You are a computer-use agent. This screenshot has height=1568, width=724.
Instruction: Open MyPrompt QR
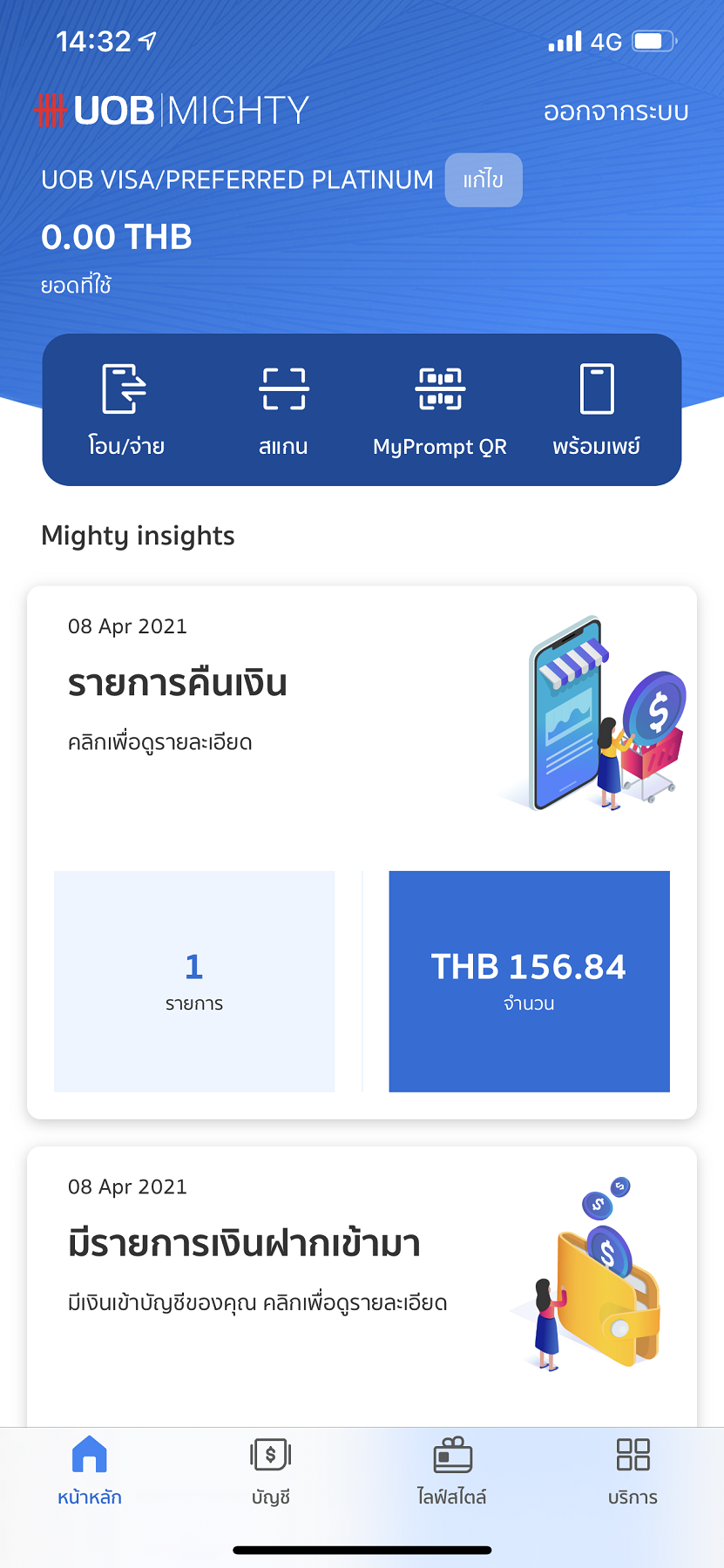pos(440,409)
